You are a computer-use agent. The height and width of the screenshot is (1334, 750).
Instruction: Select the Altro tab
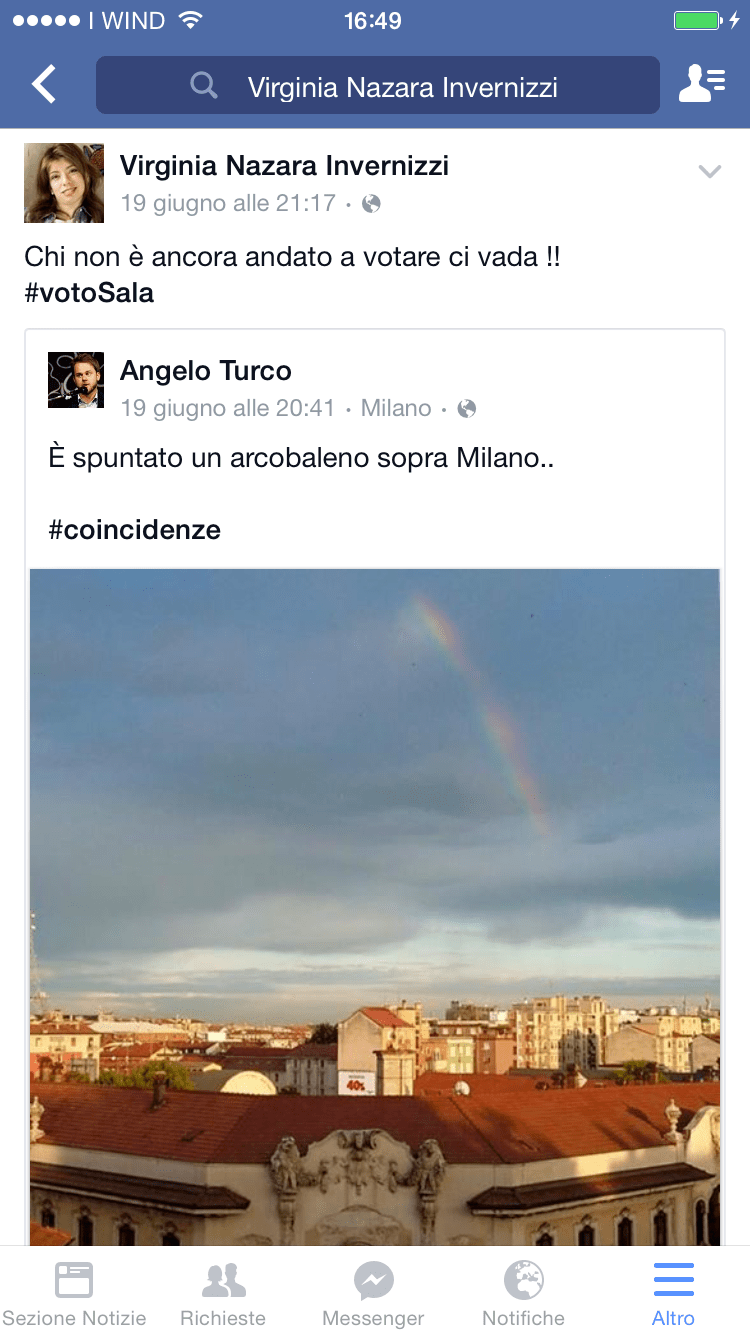[x=673, y=1292]
